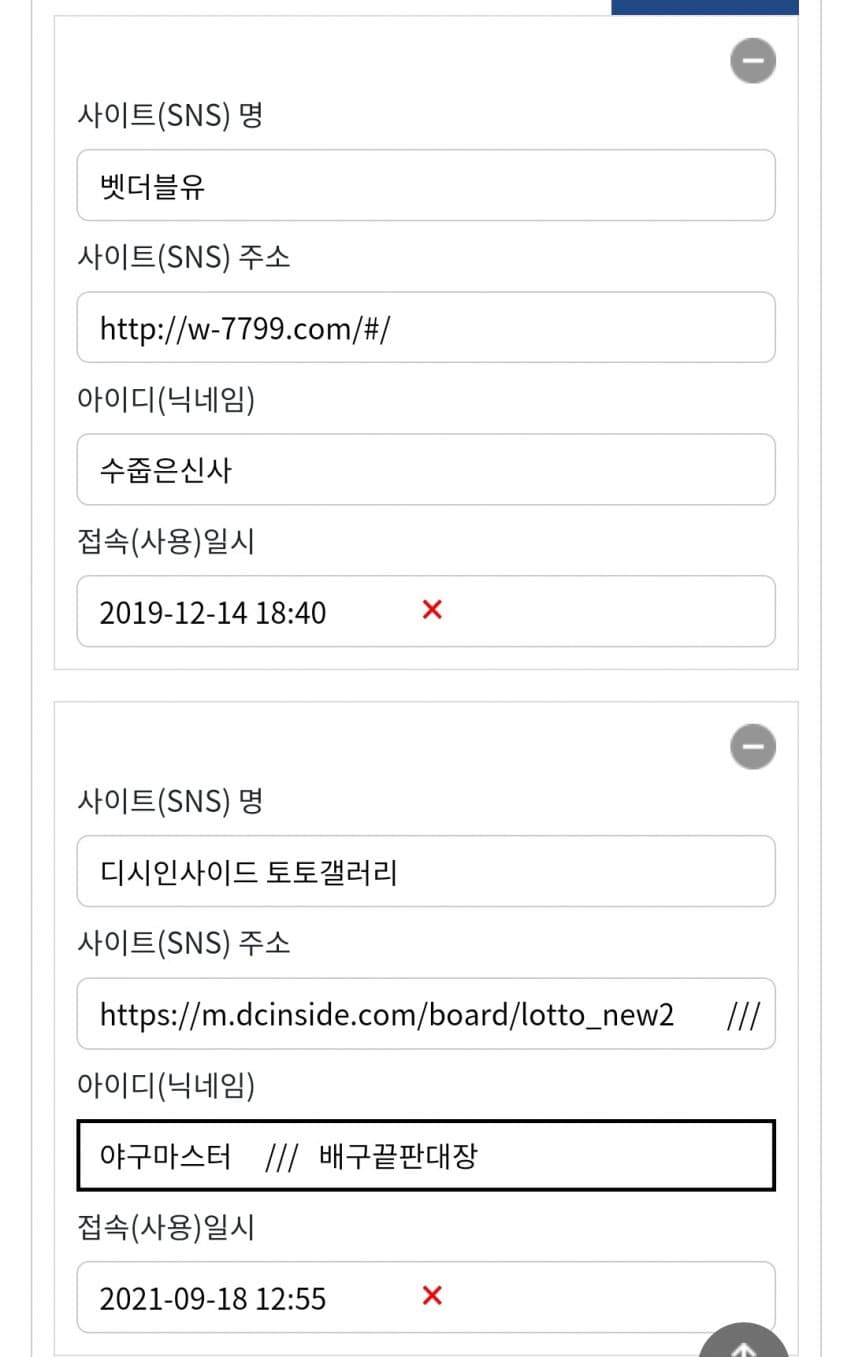850x1357 pixels.
Task: Edit the nickname field 수줍은신사
Action: 425,469
